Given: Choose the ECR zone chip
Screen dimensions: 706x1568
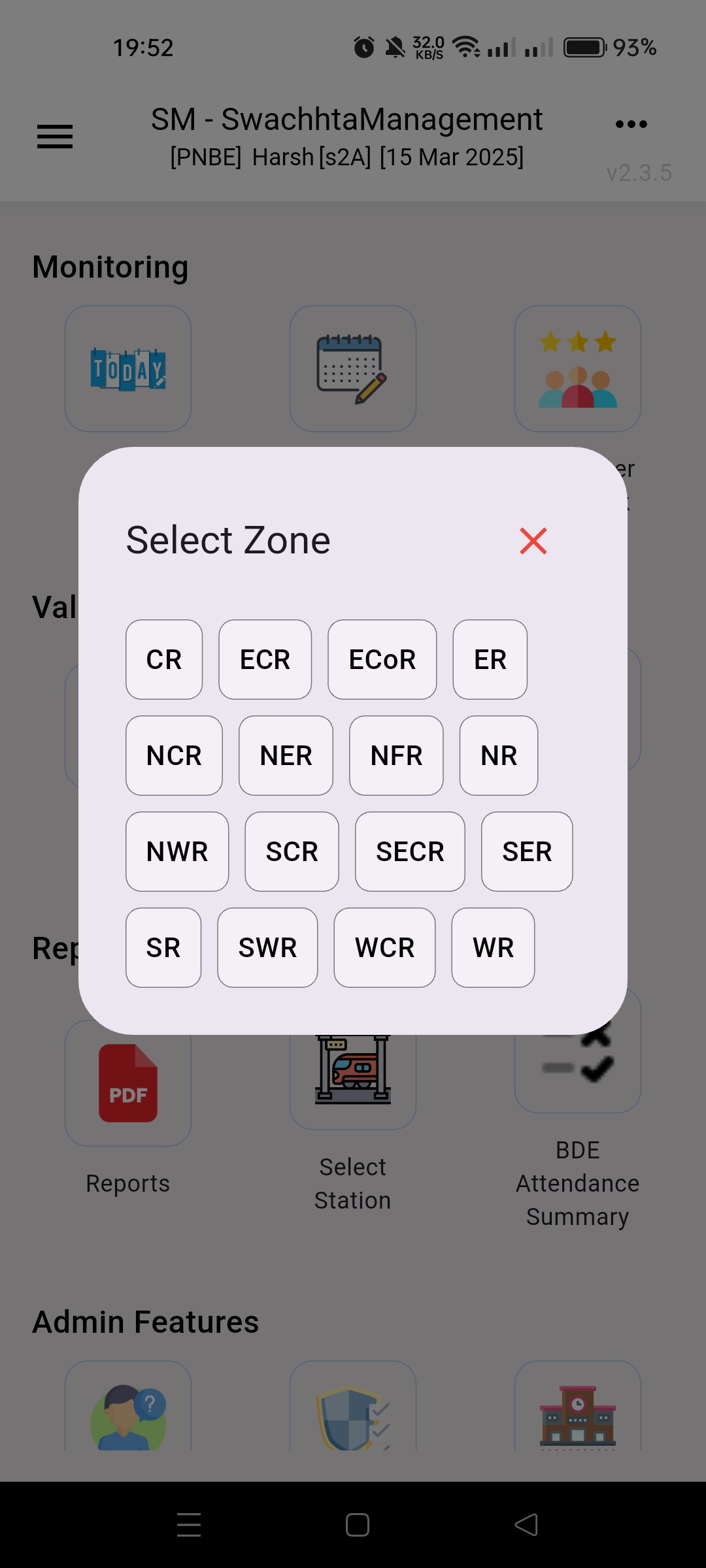Looking at the screenshot, I should (265, 659).
